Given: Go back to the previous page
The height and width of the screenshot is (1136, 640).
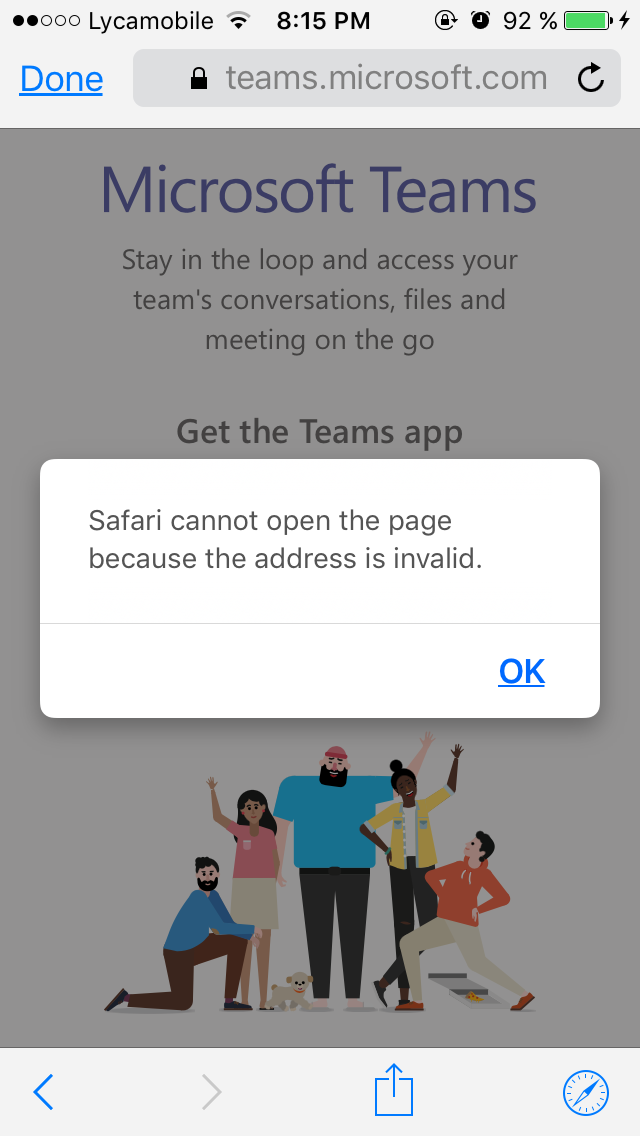Looking at the screenshot, I should [x=43, y=1091].
